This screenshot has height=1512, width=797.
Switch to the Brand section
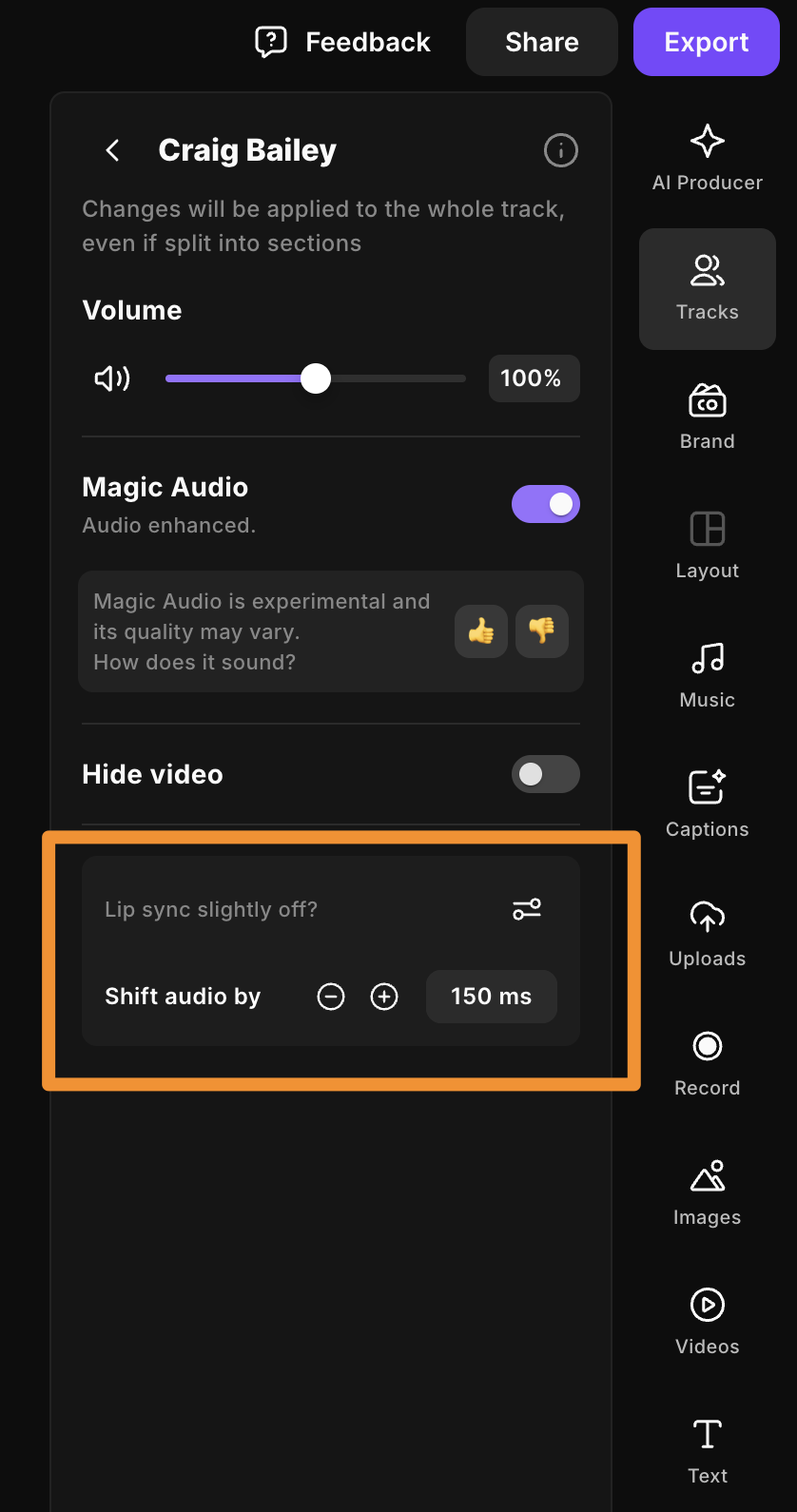pyautogui.click(x=707, y=417)
